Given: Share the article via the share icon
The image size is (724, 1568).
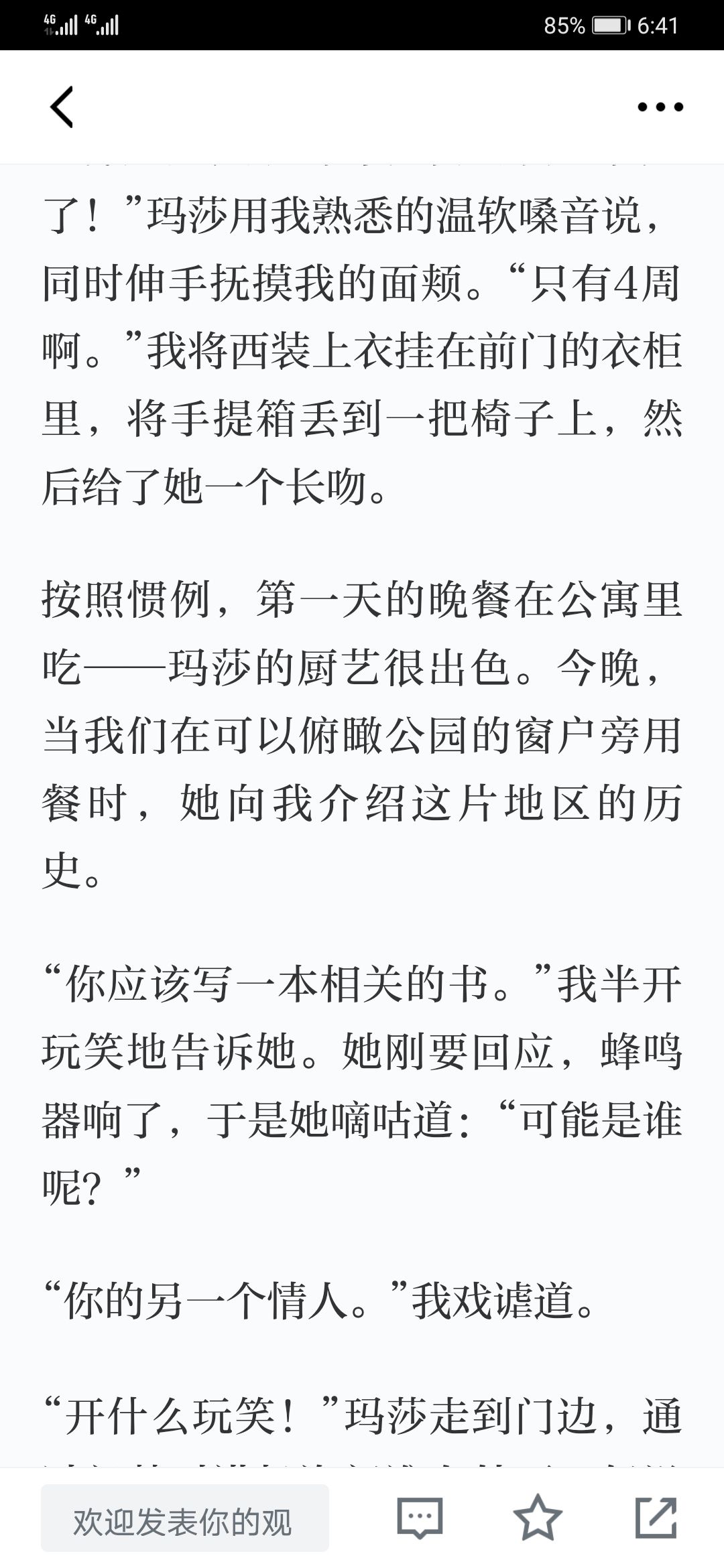Looking at the screenshot, I should 656,1518.
